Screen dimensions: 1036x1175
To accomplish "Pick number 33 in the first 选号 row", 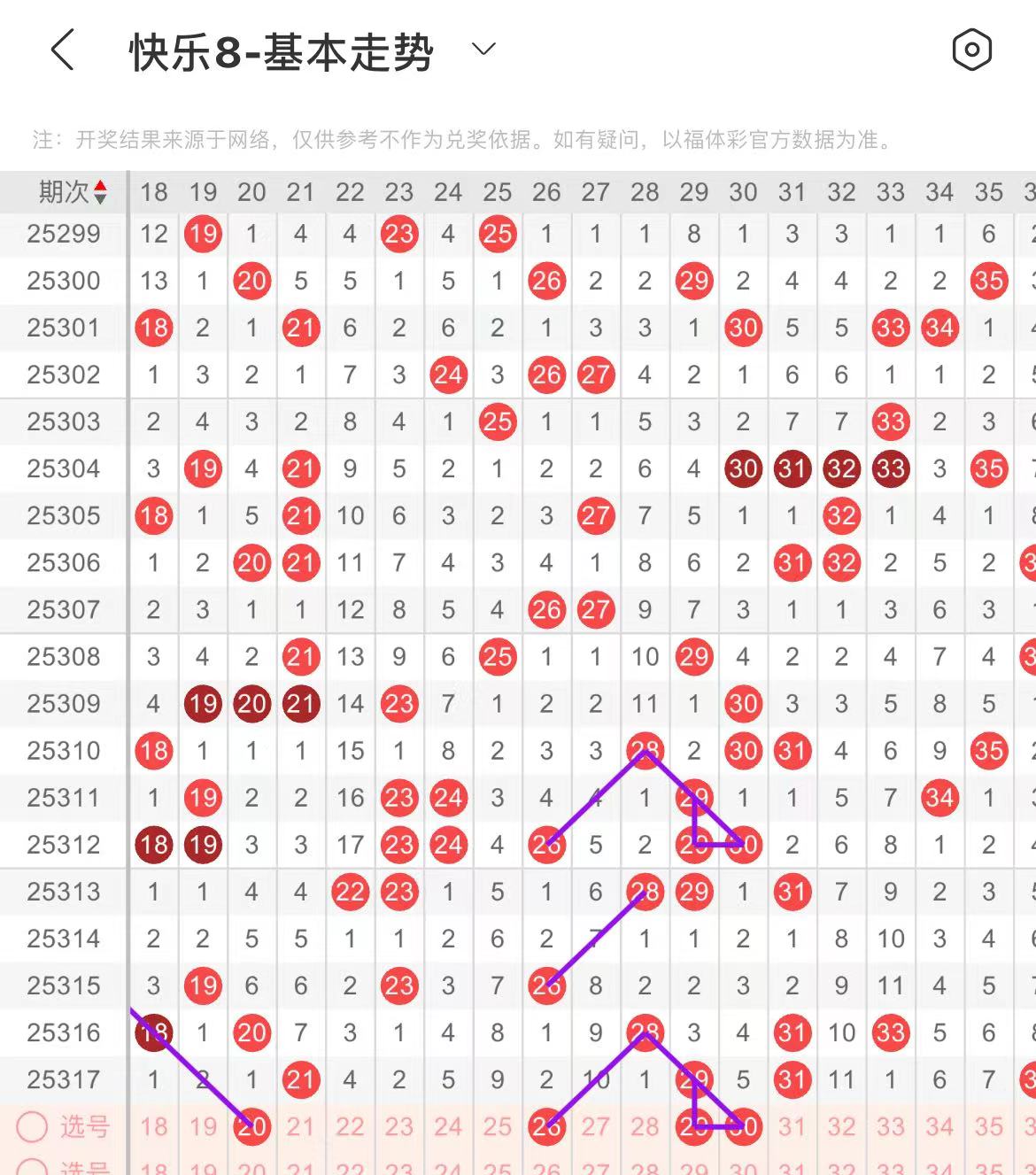I will [891, 1127].
